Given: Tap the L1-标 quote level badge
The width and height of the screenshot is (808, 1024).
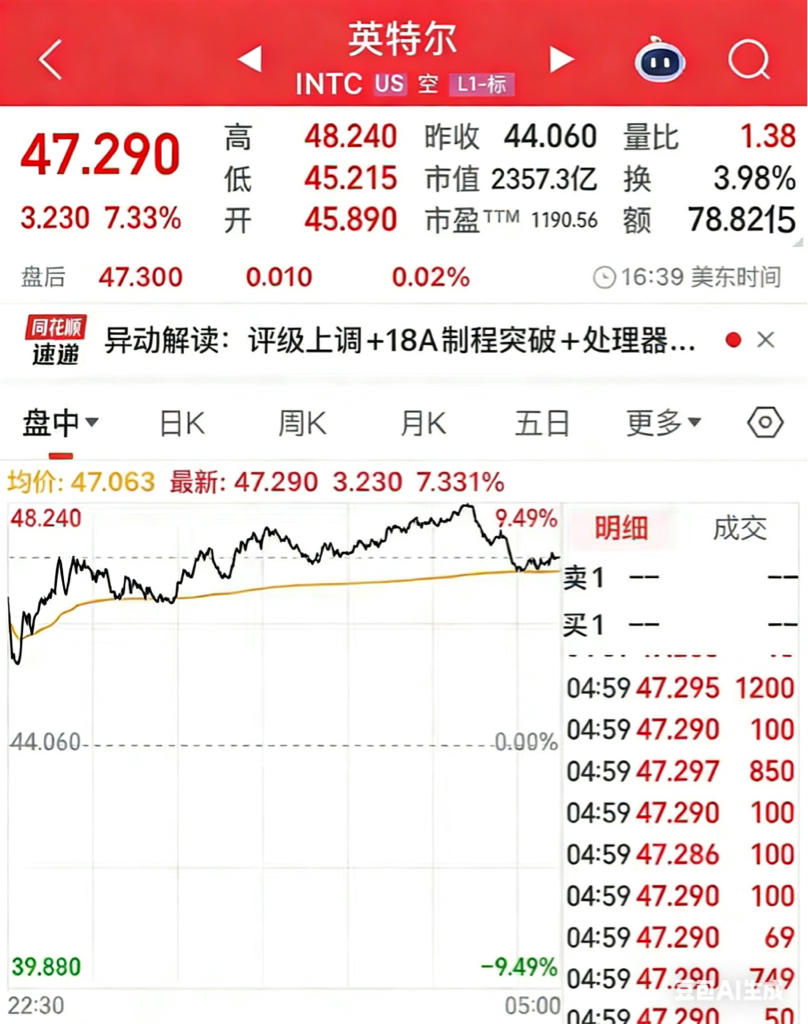Looking at the screenshot, I should point(480,85).
